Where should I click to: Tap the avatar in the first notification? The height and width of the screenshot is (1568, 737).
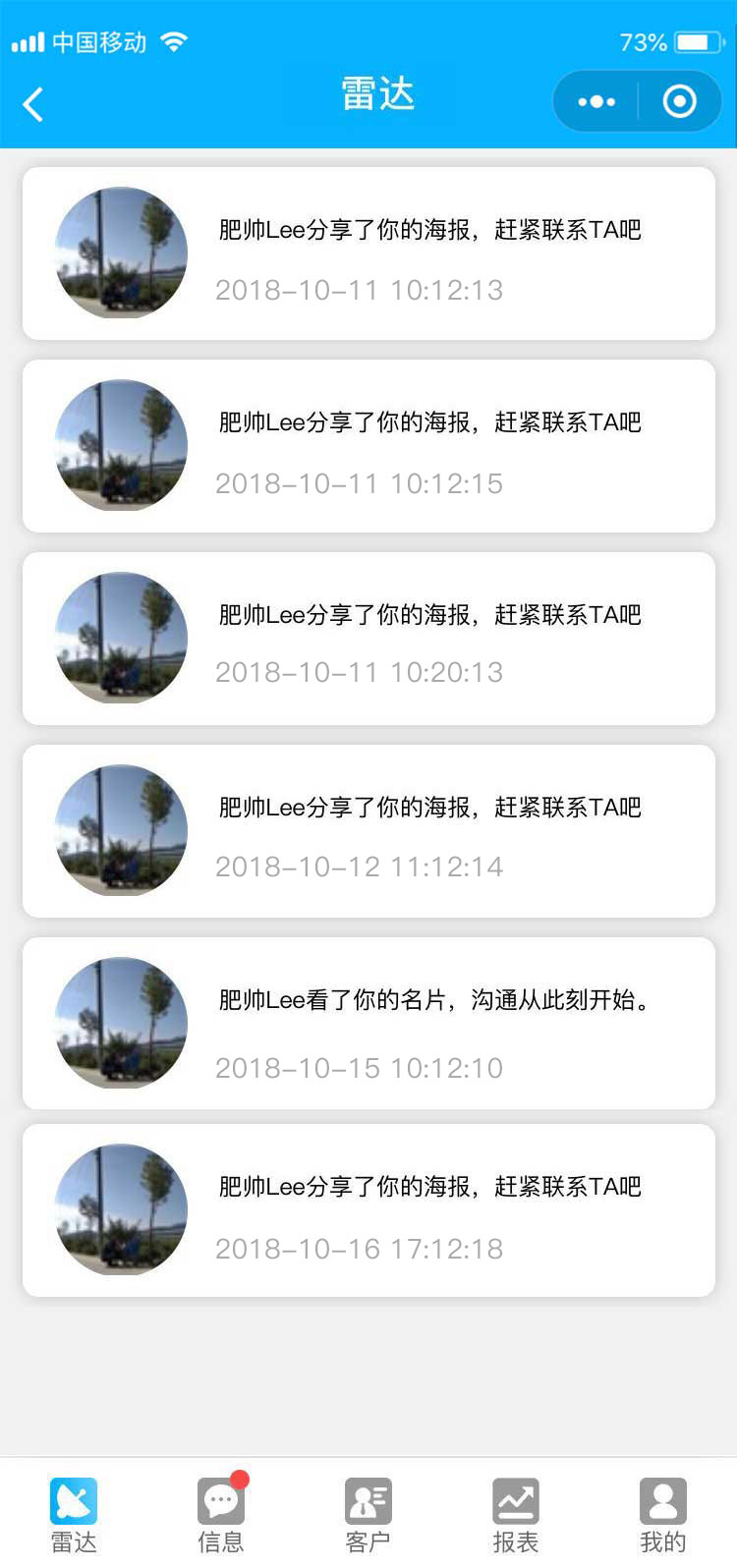click(121, 252)
